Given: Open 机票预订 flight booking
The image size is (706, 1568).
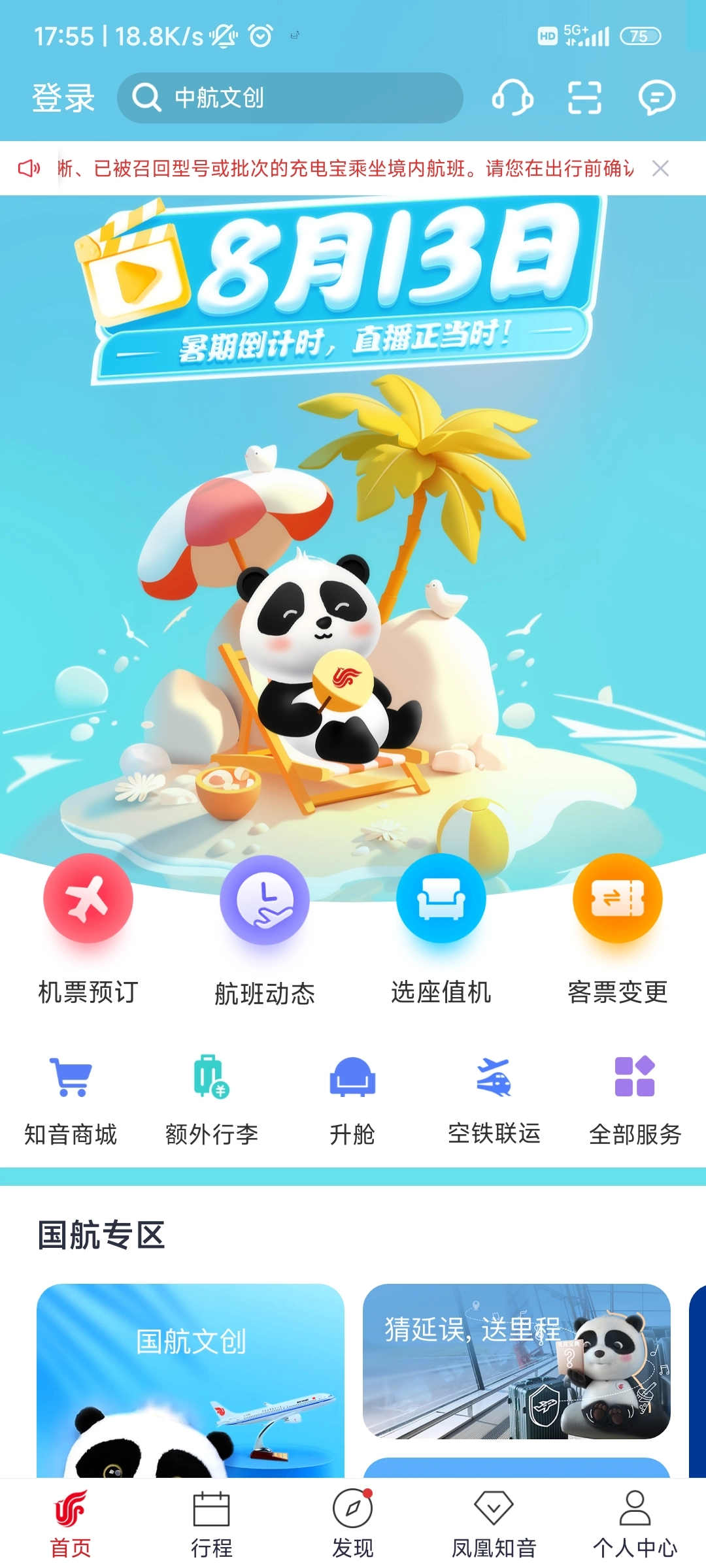Looking at the screenshot, I should (x=88, y=928).
